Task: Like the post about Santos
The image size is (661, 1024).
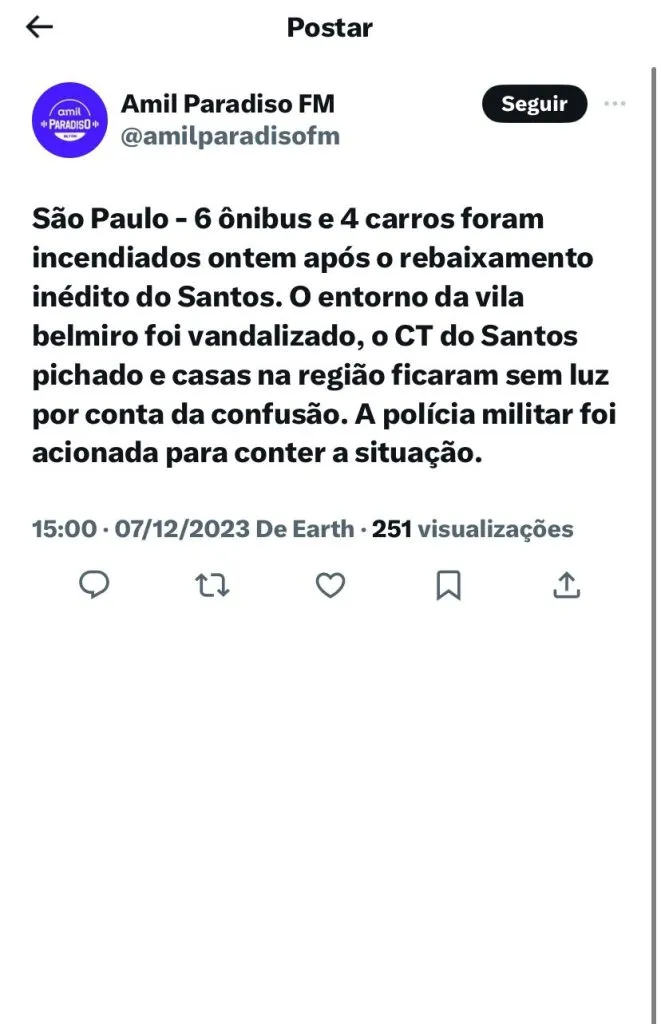Action: click(330, 585)
